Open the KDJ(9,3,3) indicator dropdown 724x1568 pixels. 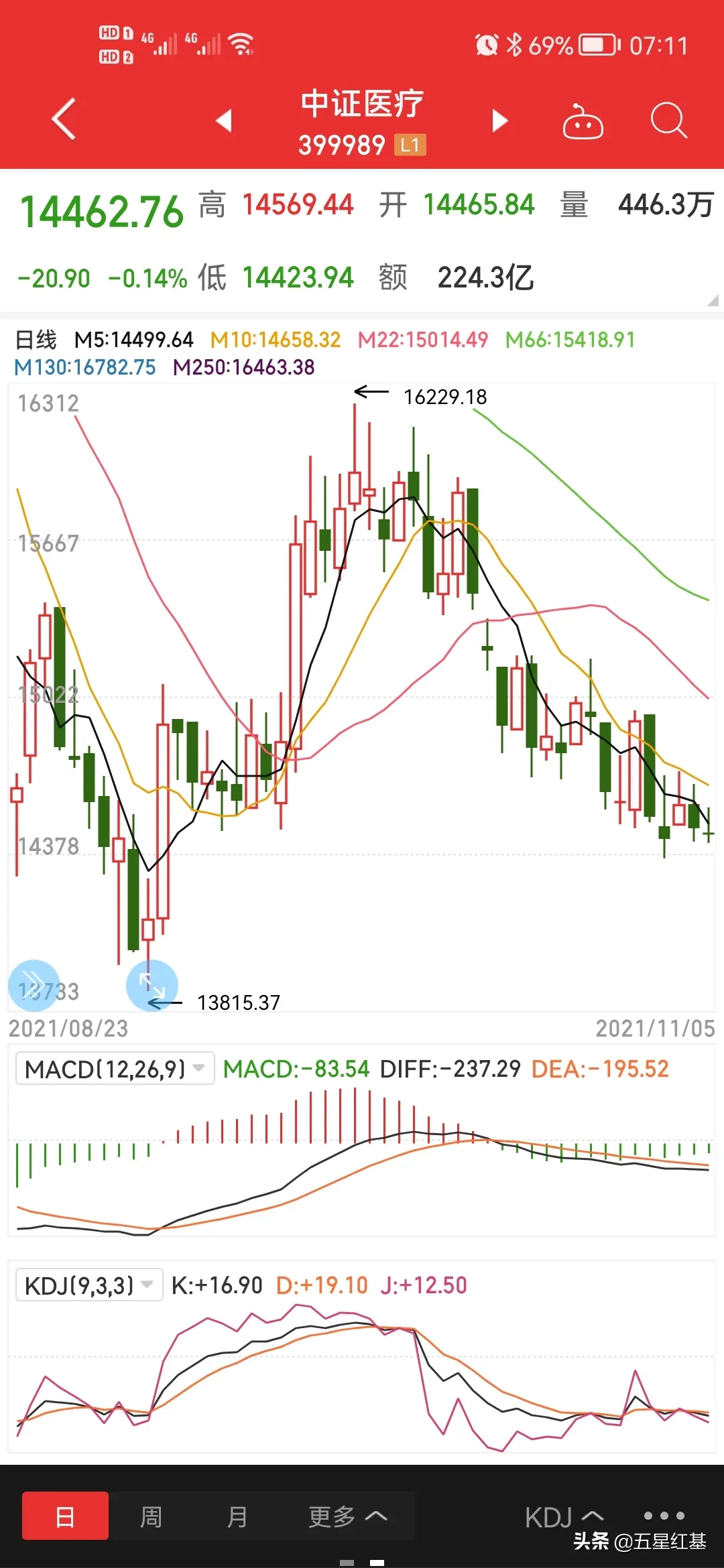click(x=89, y=1285)
